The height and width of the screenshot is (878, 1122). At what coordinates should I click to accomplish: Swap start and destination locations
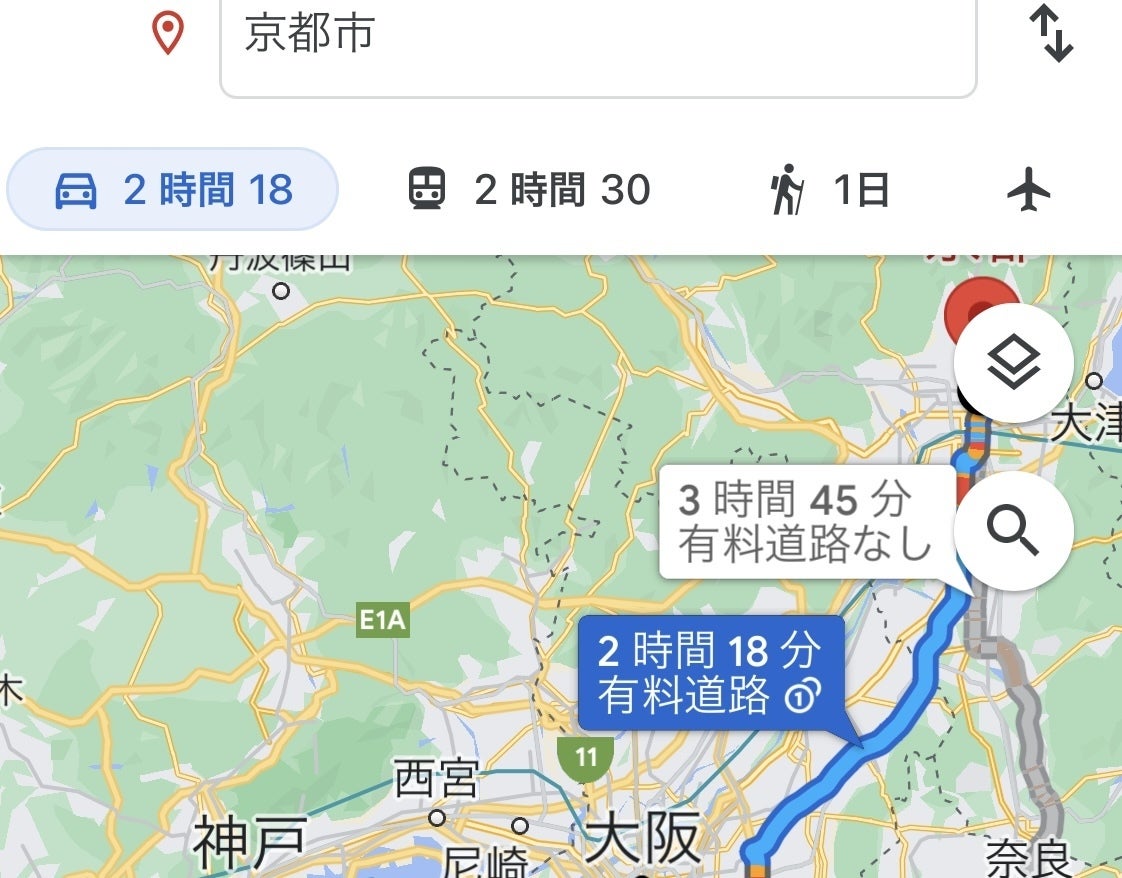point(1051,34)
